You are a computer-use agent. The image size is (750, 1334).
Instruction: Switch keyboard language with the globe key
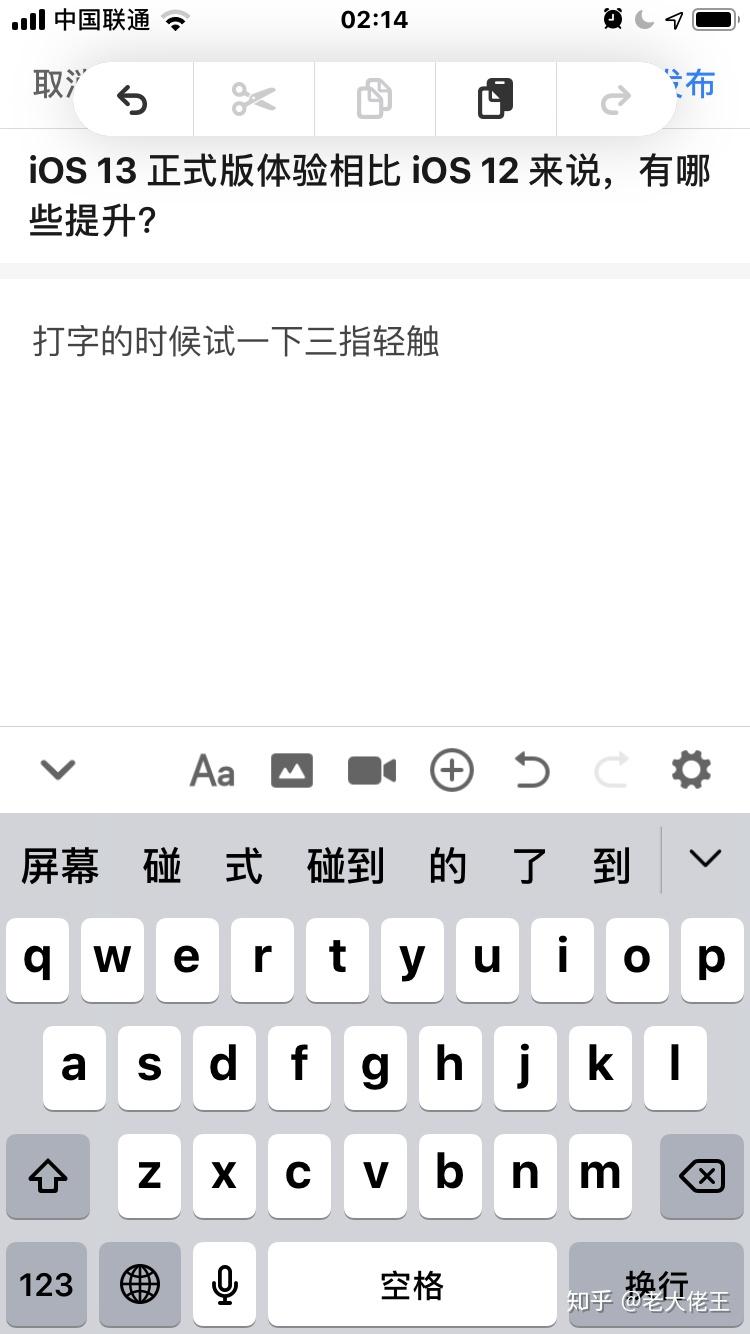[140, 1284]
